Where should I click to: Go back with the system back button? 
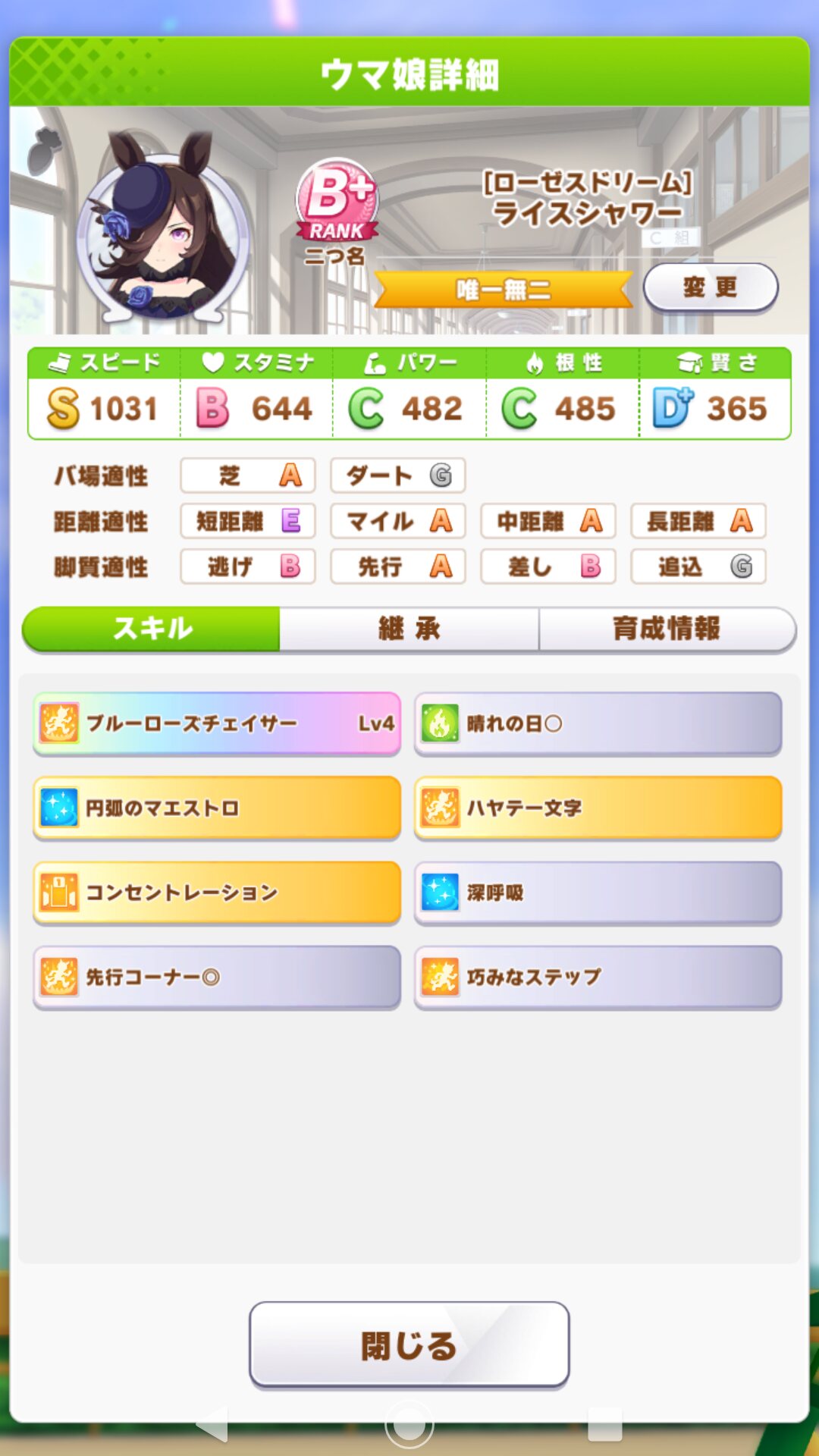pos(213,1424)
